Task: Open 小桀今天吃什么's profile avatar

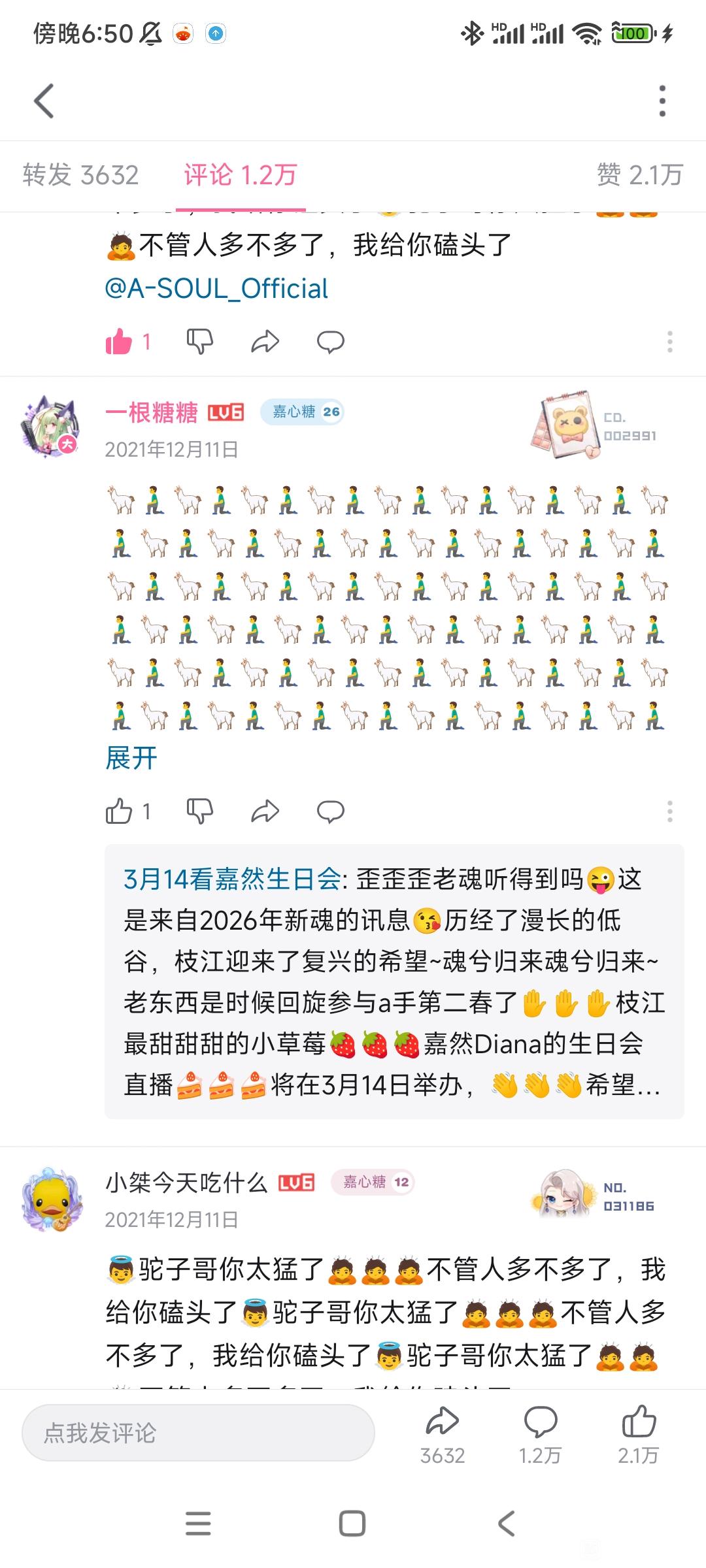Action: [x=52, y=1200]
